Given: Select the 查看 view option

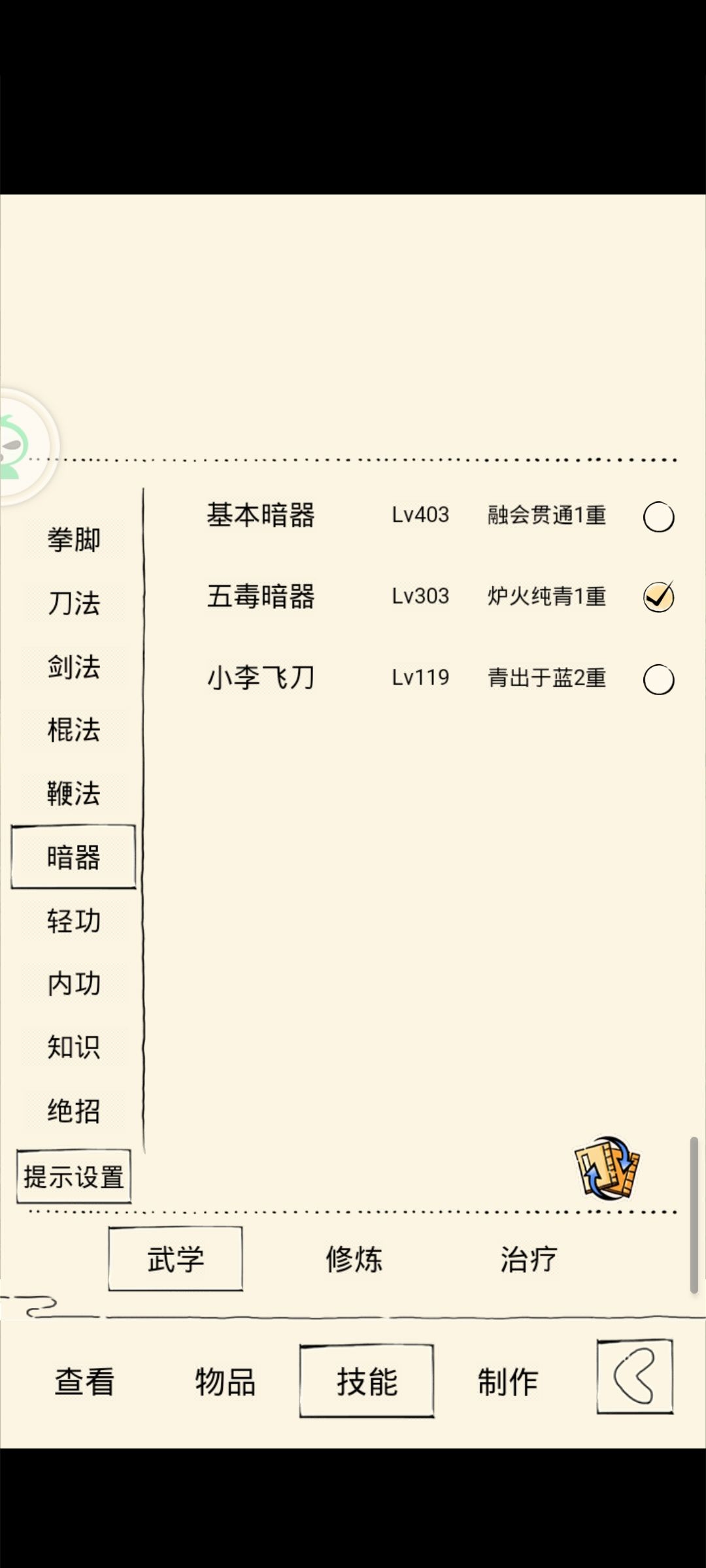Looking at the screenshot, I should coord(83,1380).
